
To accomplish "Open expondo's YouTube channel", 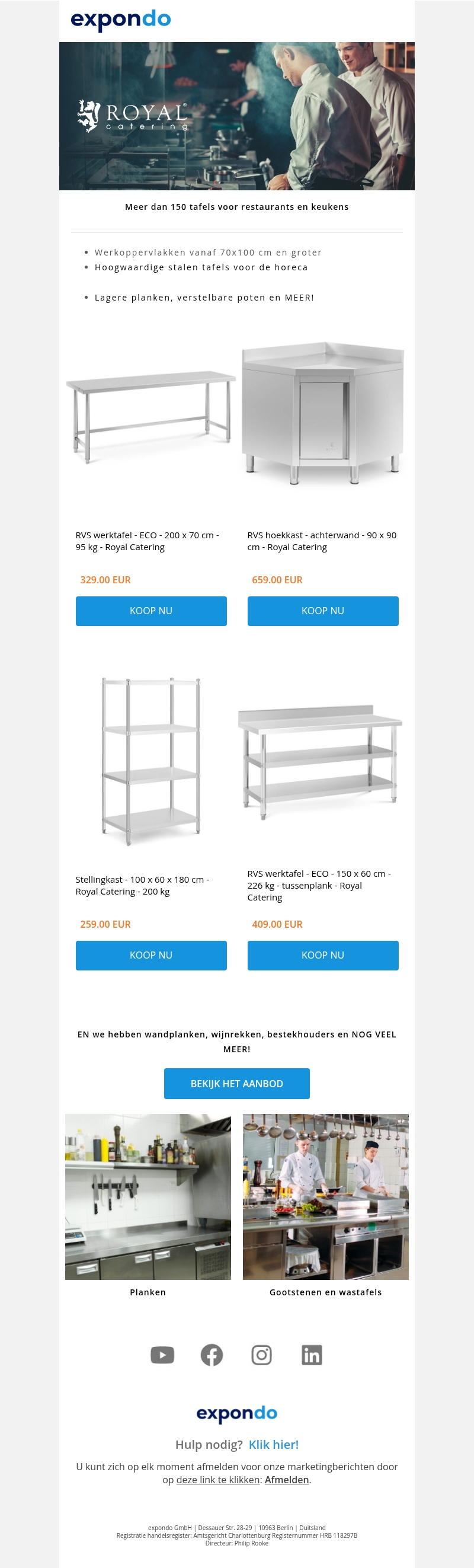I will 162,1355.
